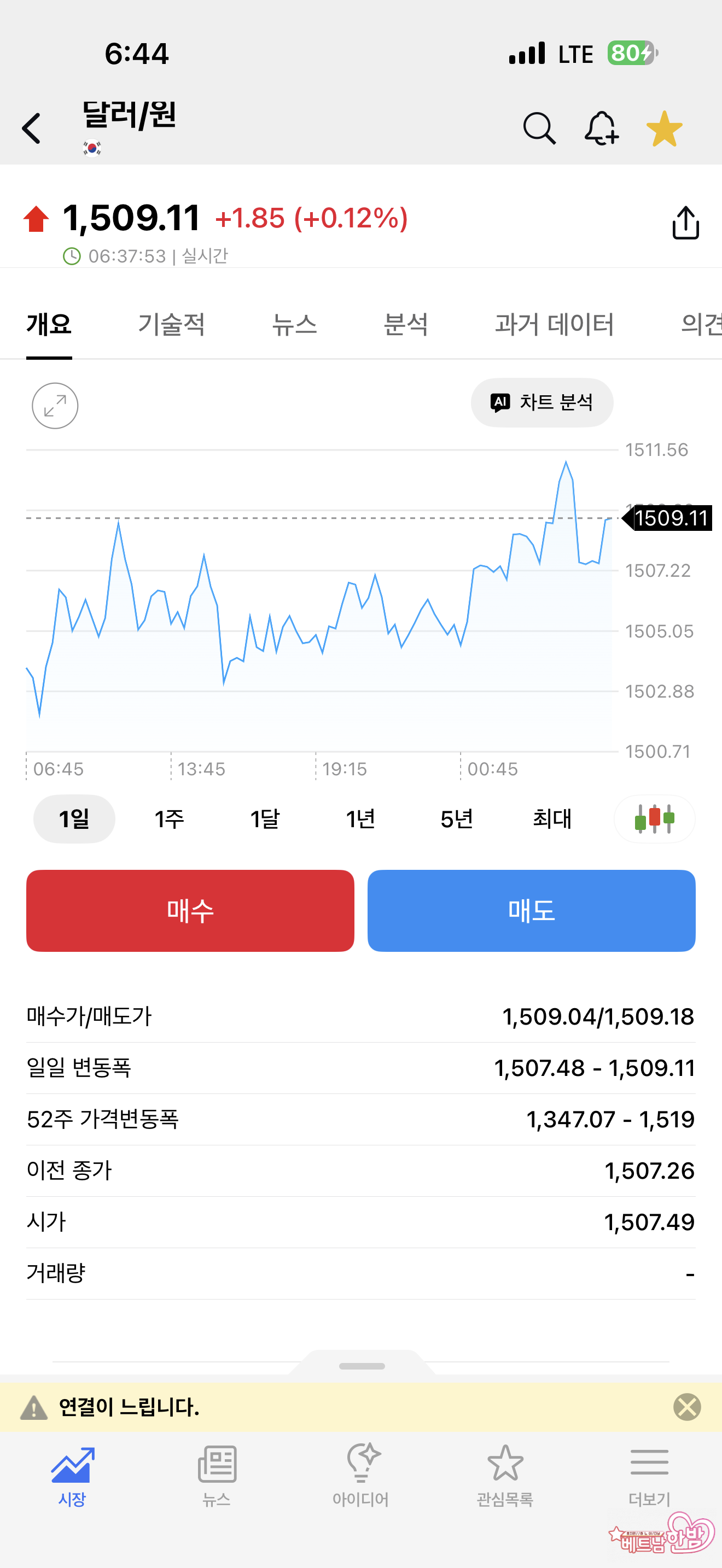Toggle the watchlist star for 달러/원
Viewport: 722px width, 1568px height.
[x=664, y=128]
